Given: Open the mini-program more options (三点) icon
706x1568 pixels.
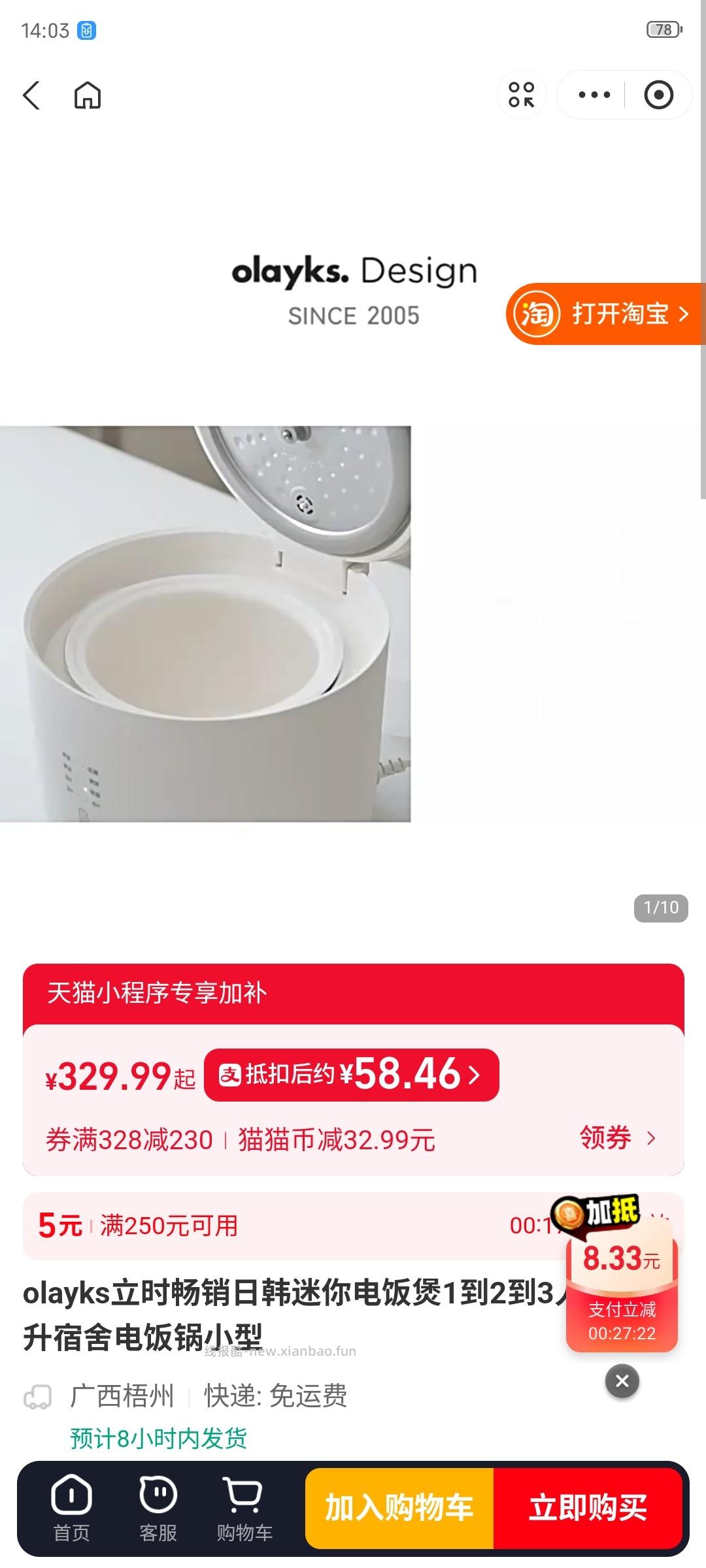Looking at the screenshot, I should pyautogui.click(x=592, y=95).
